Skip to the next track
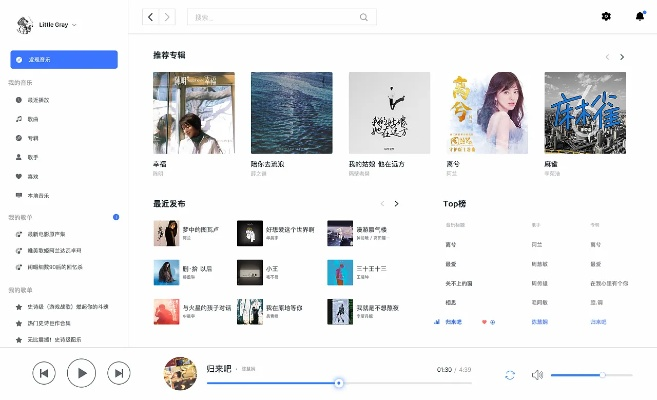Image resolution: width=657 pixels, height=400 pixels. (119, 374)
